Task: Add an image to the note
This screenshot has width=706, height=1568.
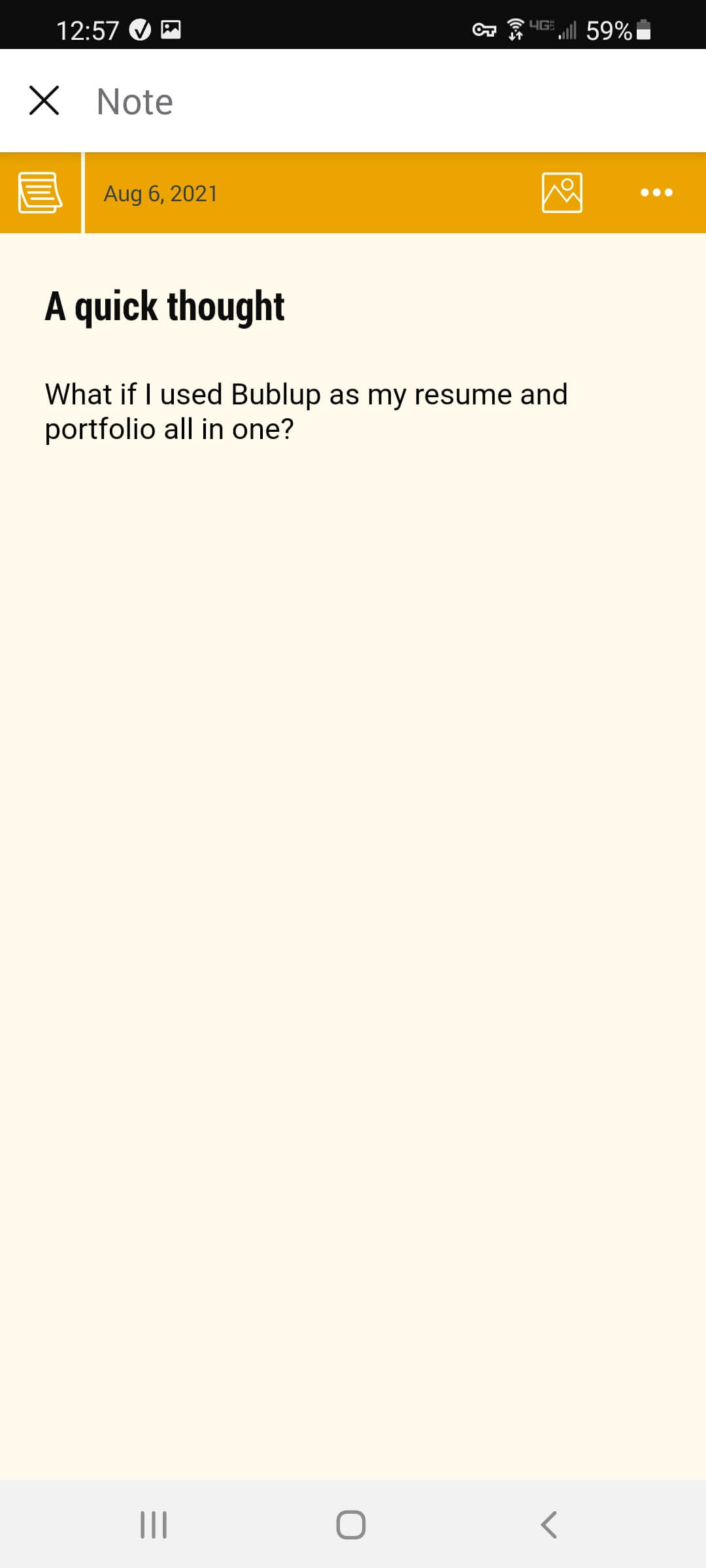Action: (562, 193)
